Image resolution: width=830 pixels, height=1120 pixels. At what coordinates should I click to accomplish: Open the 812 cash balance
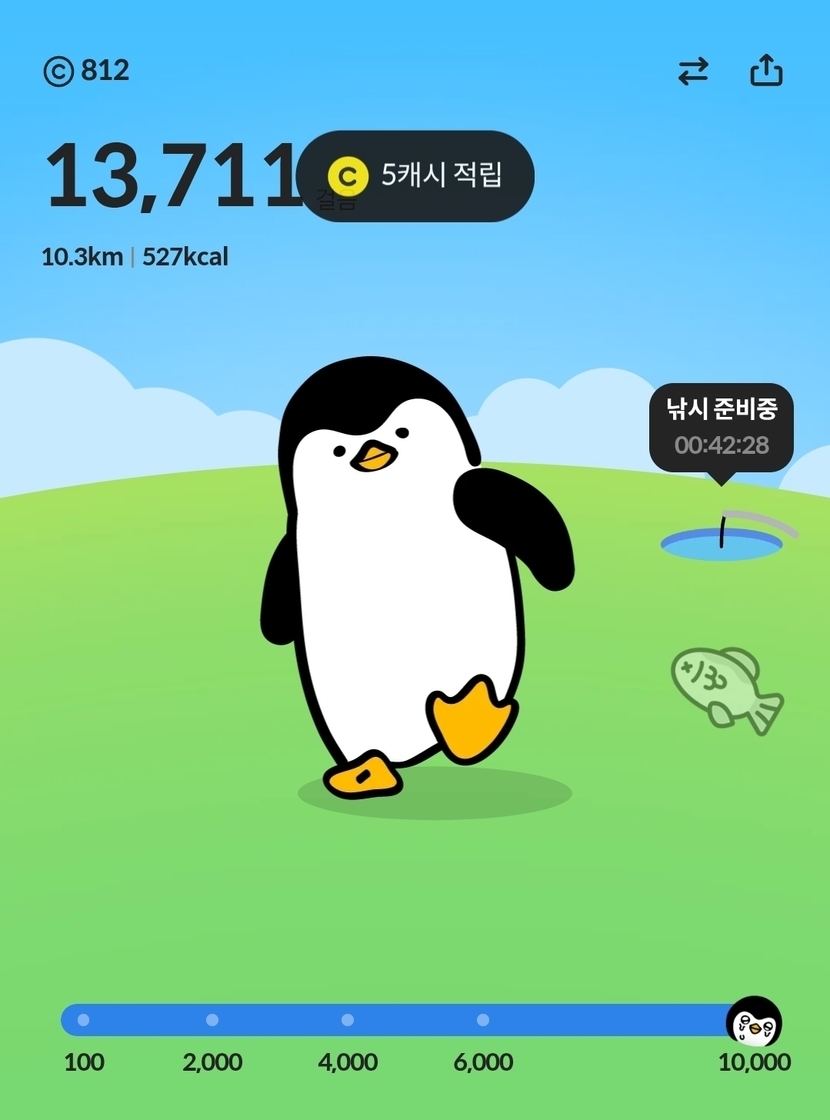tap(87, 71)
